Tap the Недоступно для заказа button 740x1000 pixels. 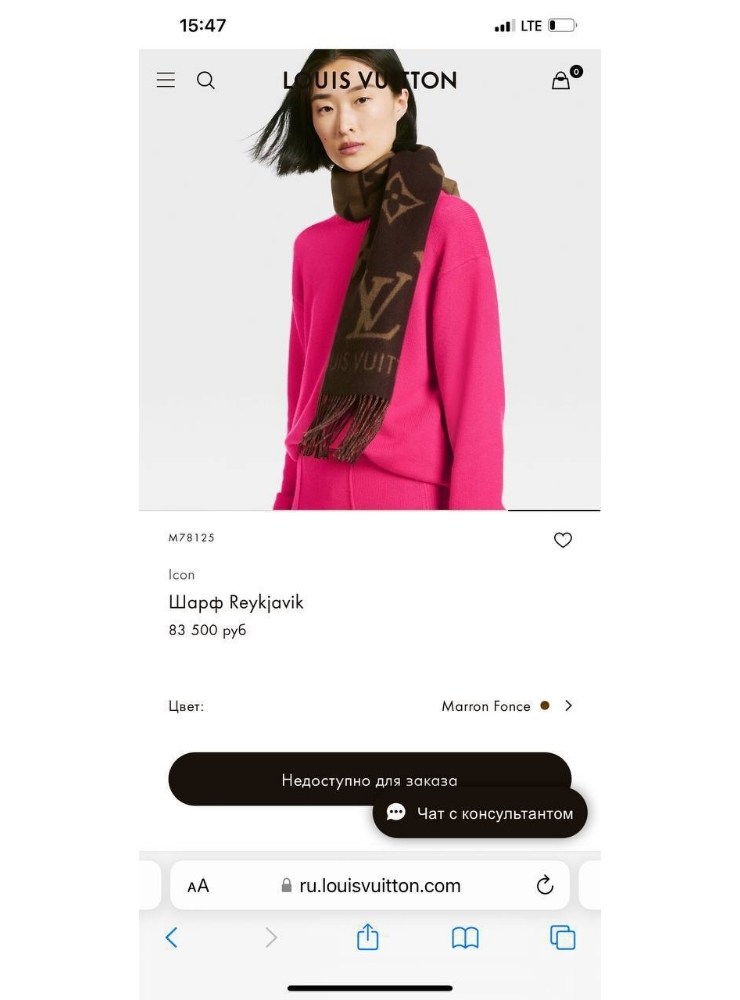click(370, 779)
